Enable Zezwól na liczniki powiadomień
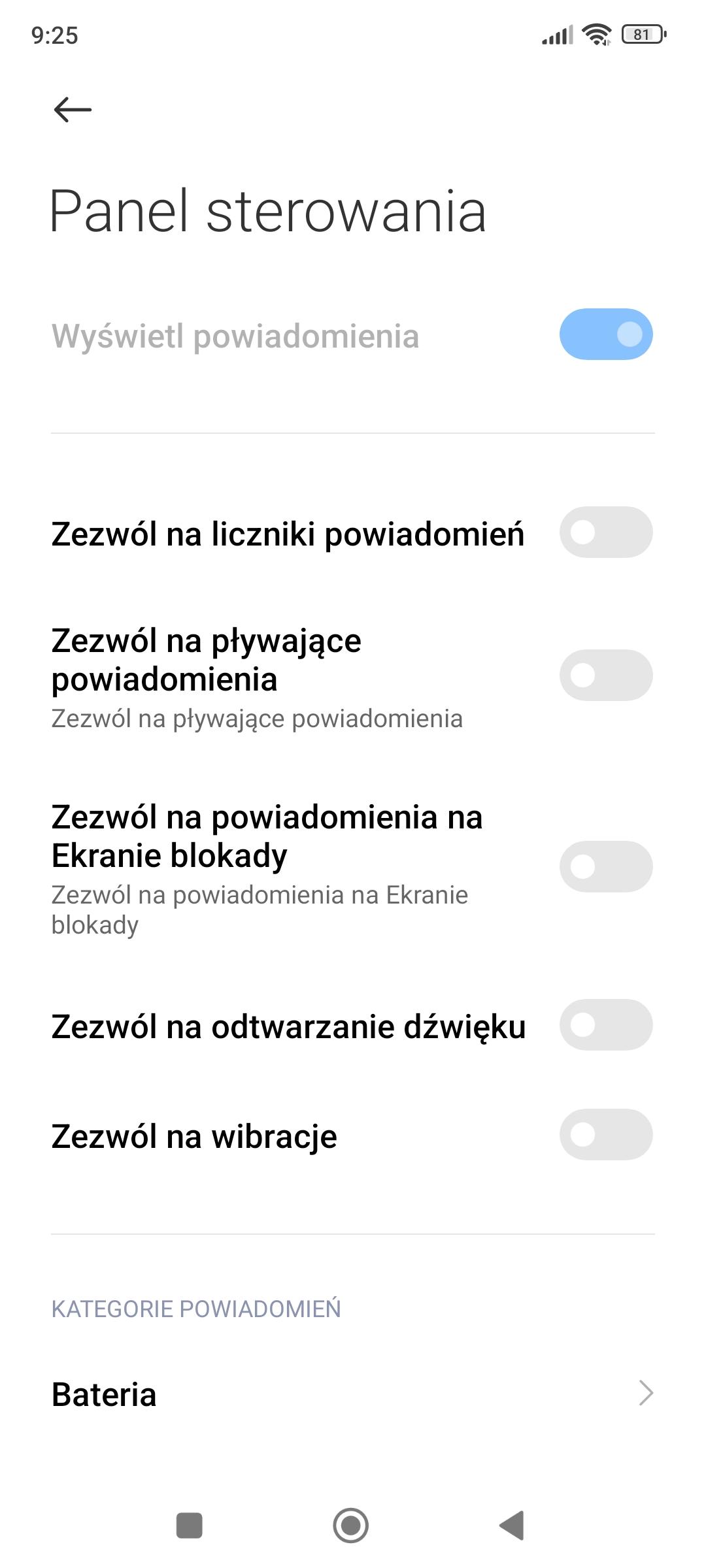 tap(605, 532)
